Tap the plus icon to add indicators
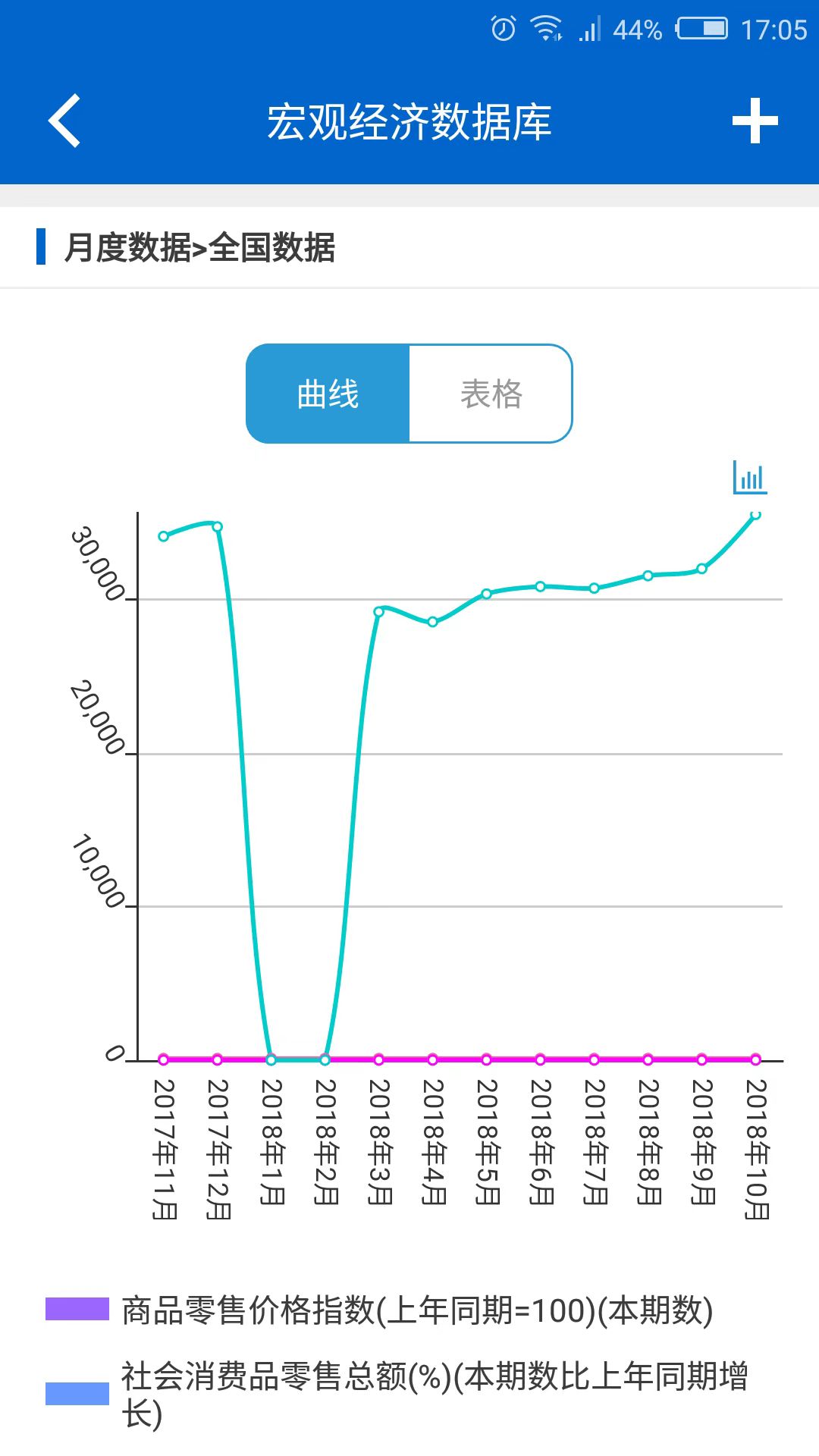The image size is (819, 1456). (x=755, y=121)
